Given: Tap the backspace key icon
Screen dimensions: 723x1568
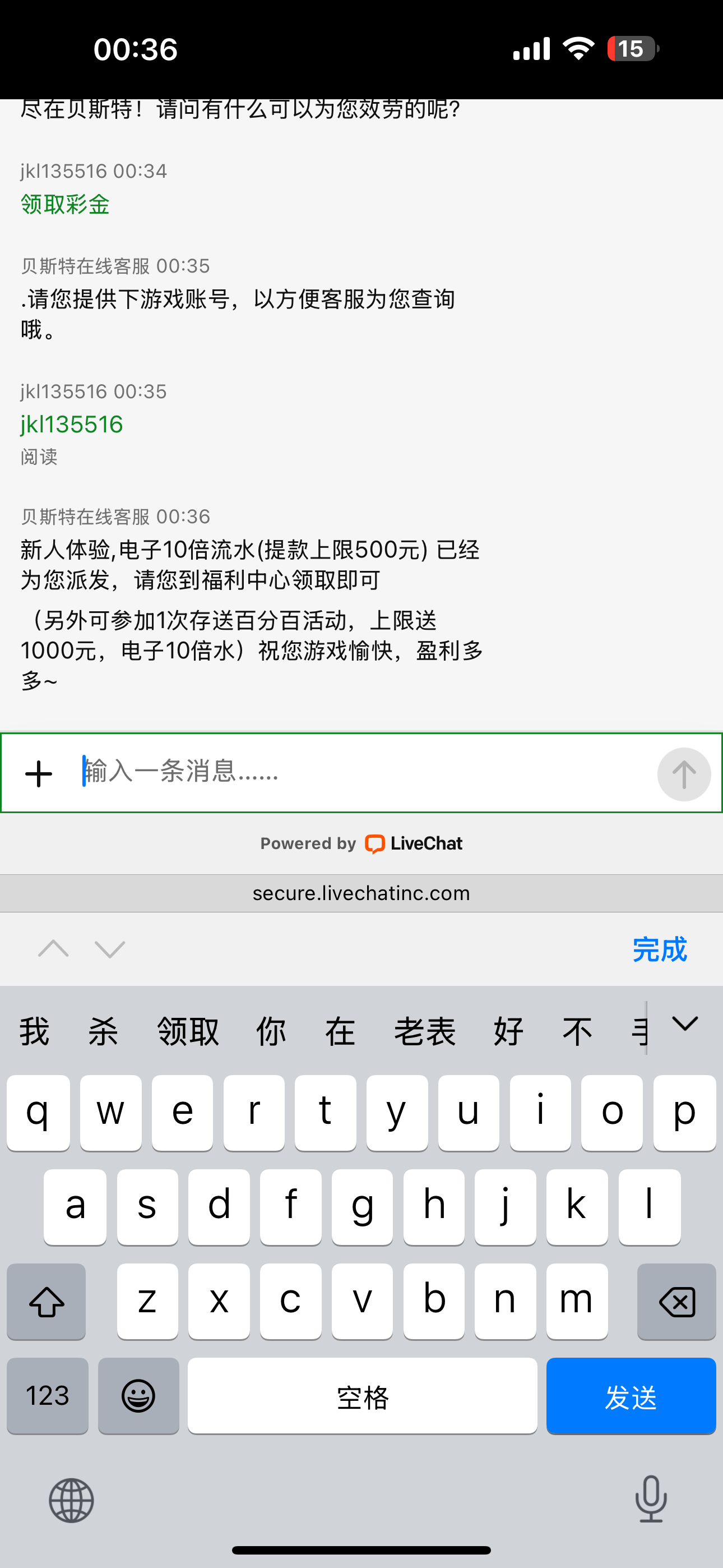Looking at the screenshot, I should coord(676,1302).
